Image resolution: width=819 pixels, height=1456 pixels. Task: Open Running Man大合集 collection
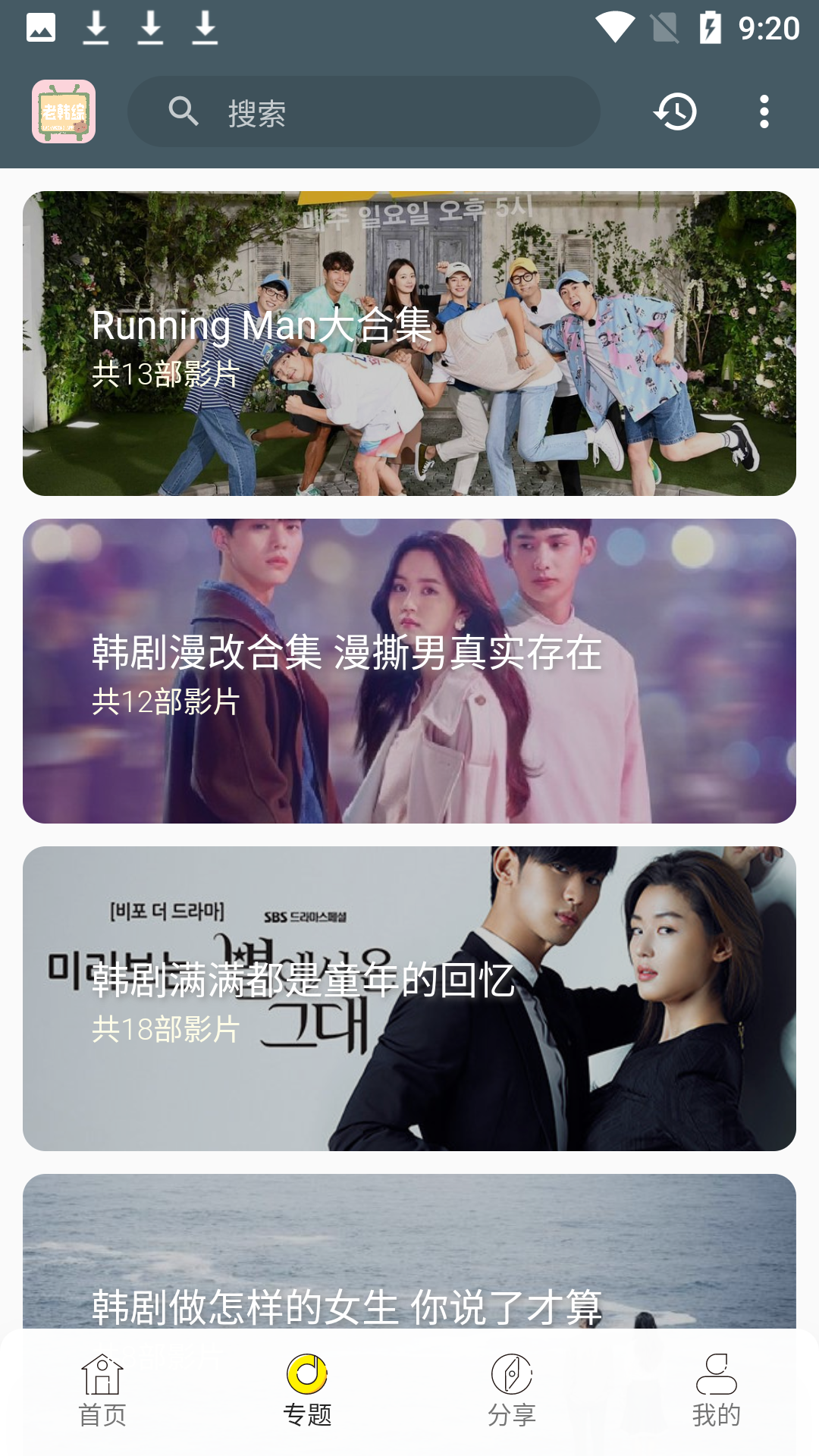tap(409, 343)
